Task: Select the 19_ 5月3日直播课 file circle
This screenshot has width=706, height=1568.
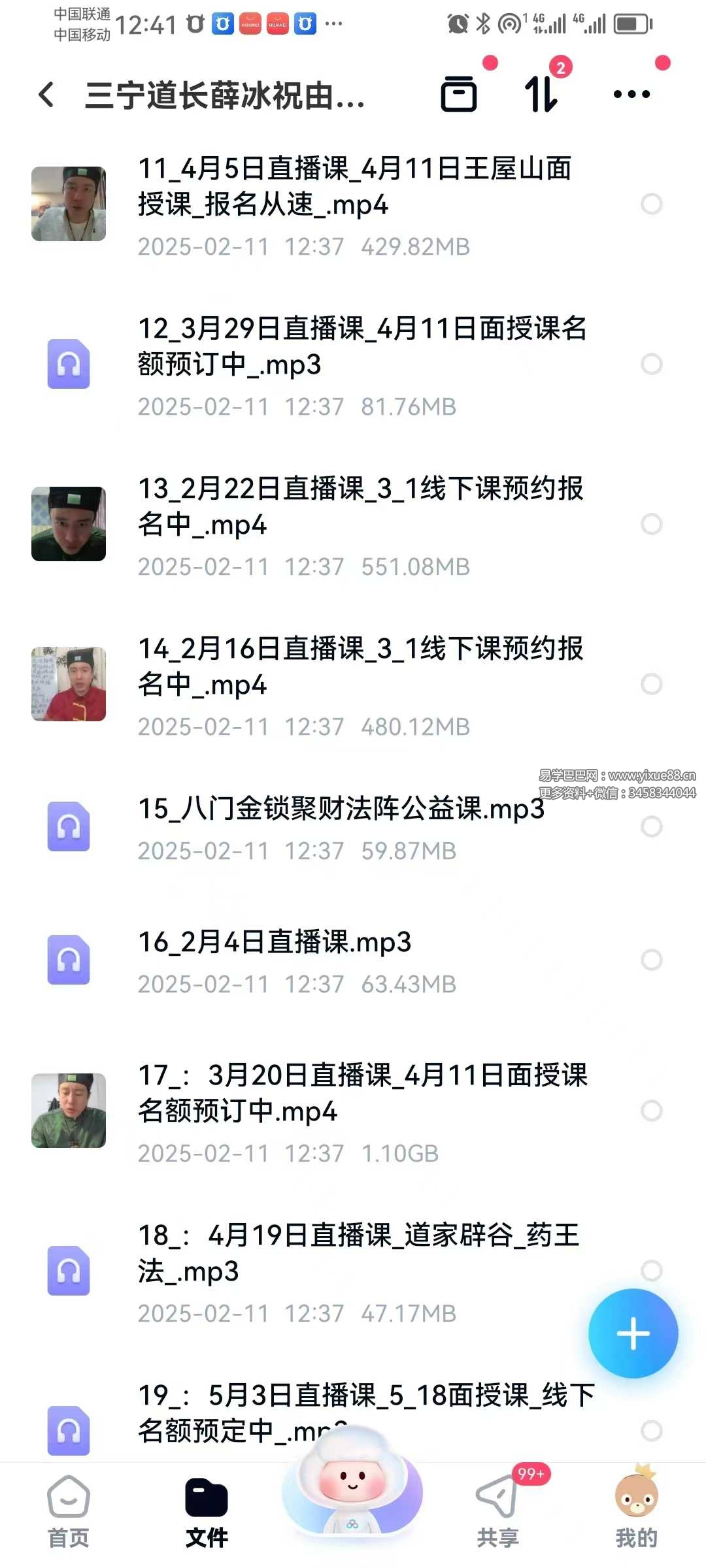Action: [x=652, y=1431]
